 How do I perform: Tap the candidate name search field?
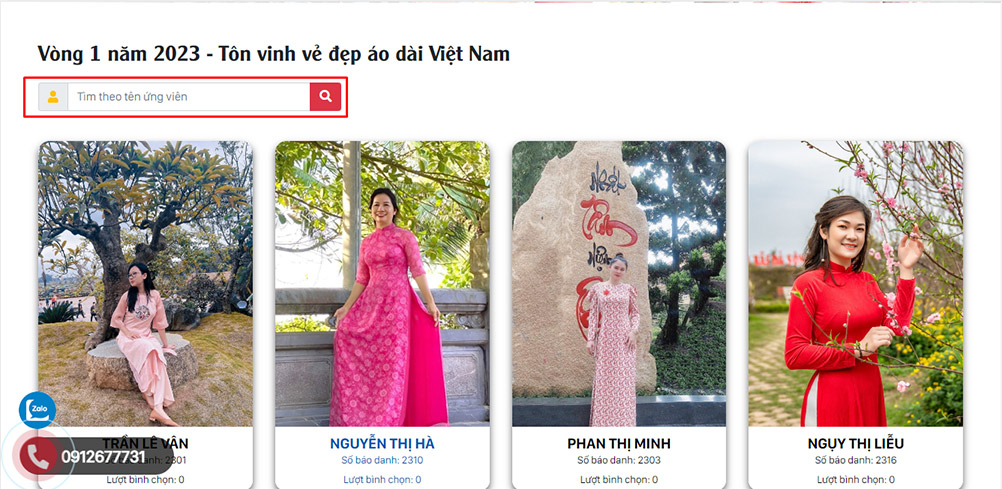click(x=188, y=97)
